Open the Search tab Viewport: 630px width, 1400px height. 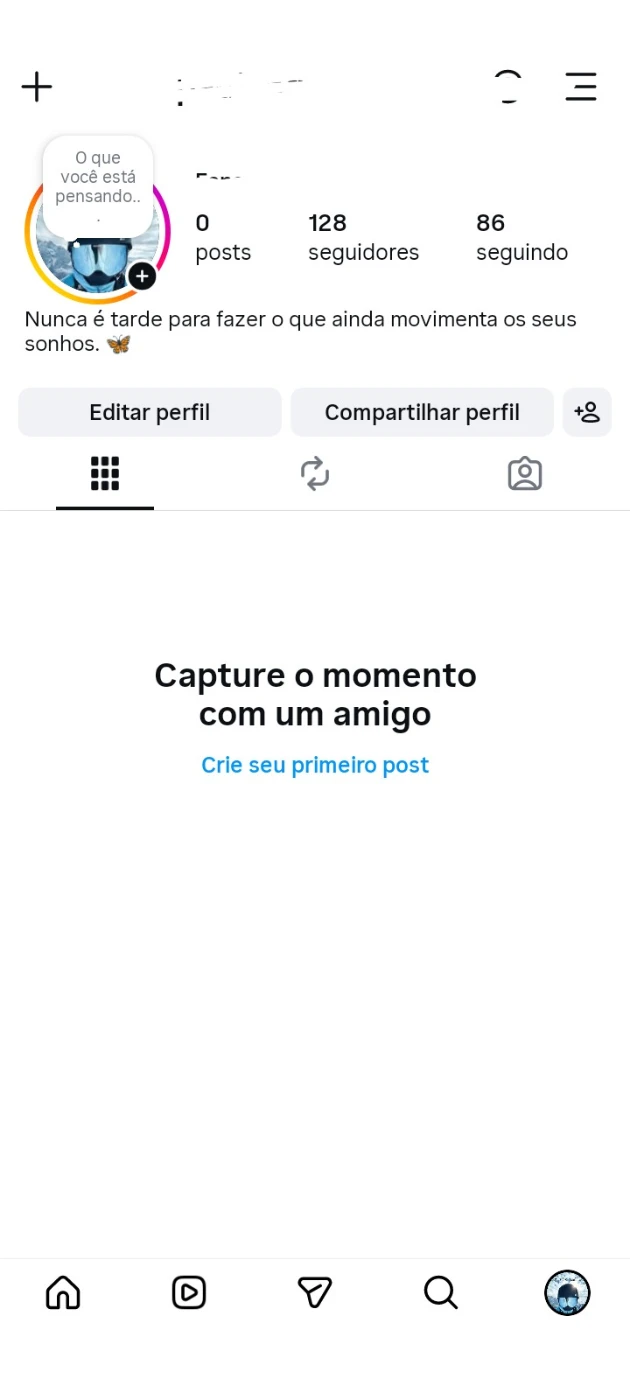pyautogui.click(x=441, y=1292)
